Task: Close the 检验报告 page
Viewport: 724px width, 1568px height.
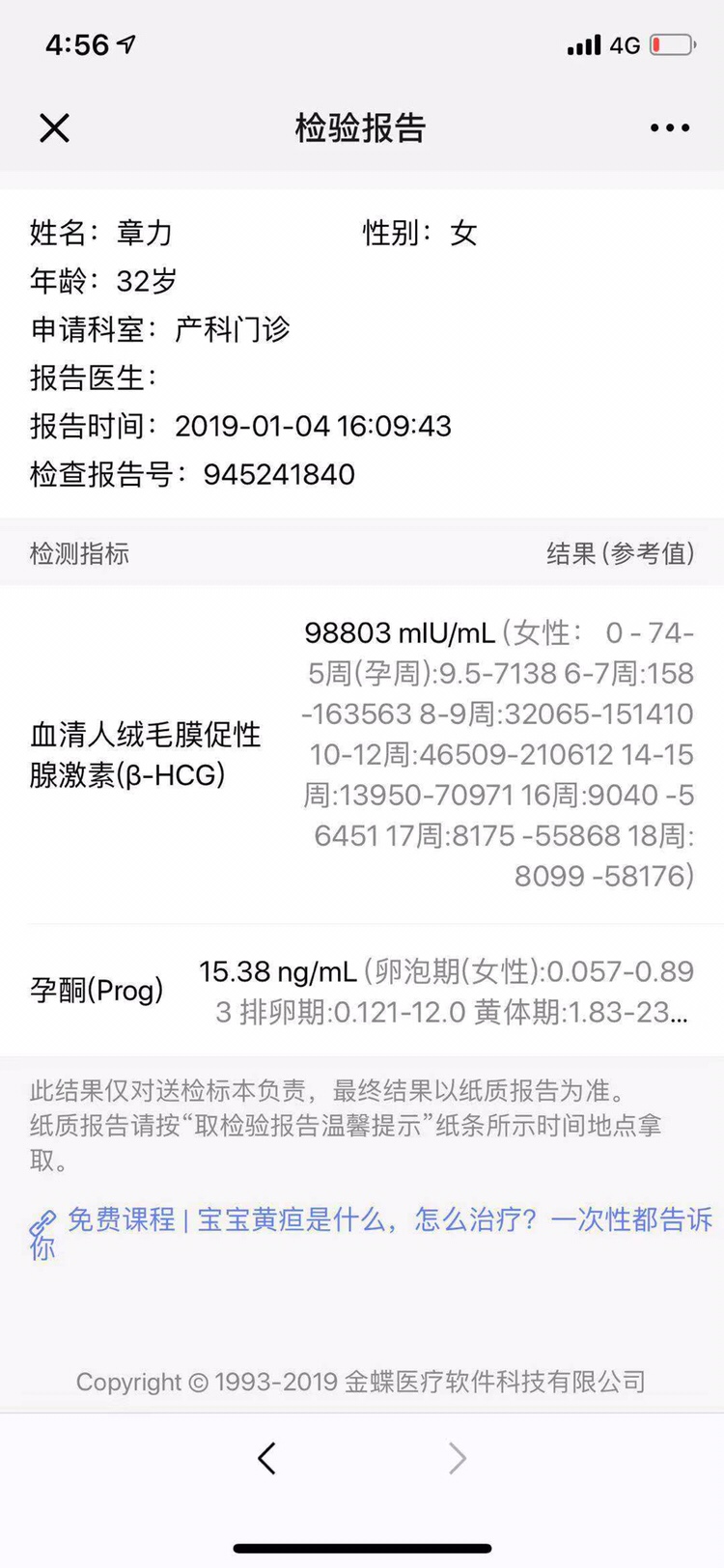Action: point(54,127)
